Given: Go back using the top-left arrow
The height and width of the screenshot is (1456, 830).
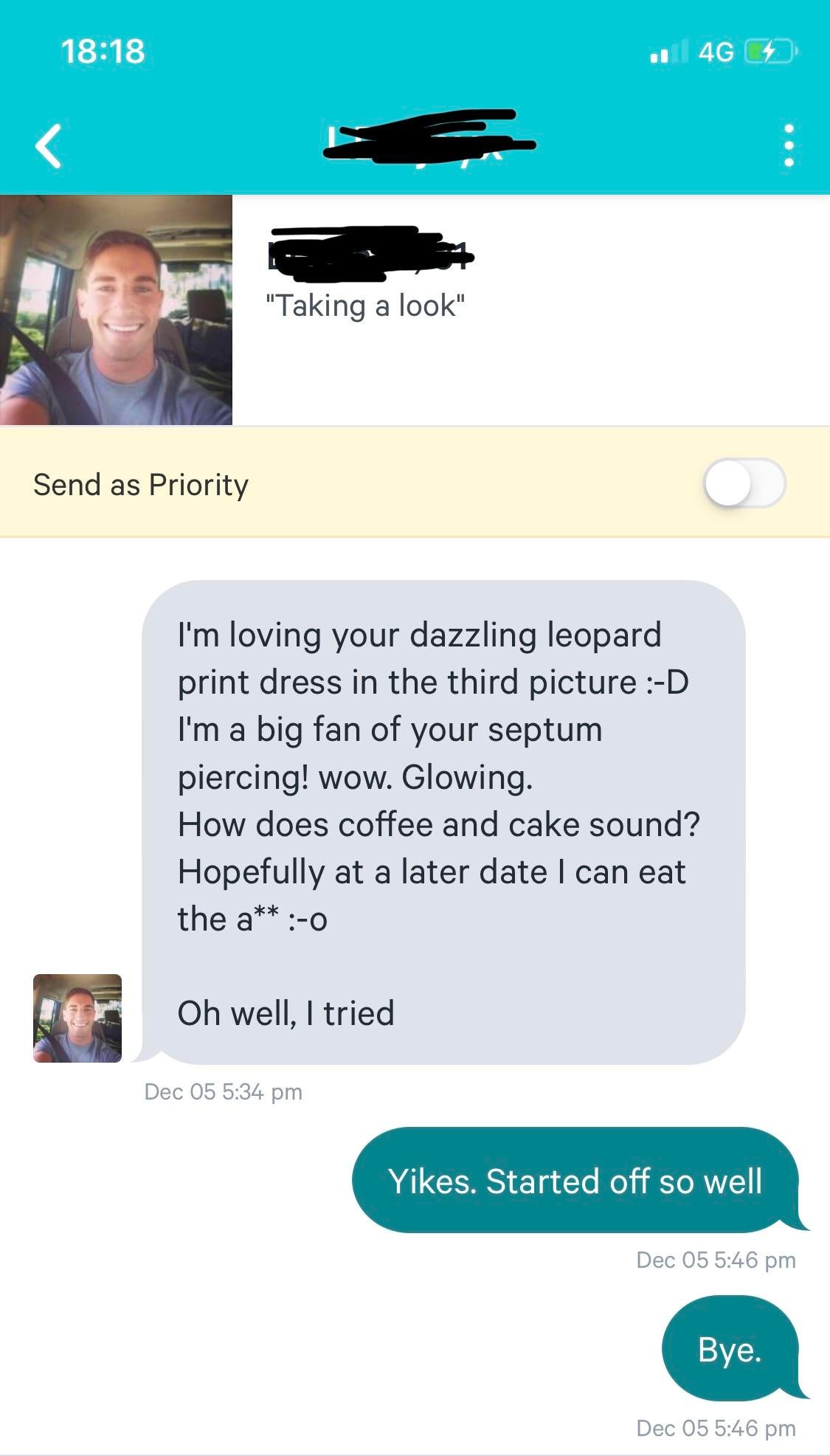Looking at the screenshot, I should (x=49, y=145).
